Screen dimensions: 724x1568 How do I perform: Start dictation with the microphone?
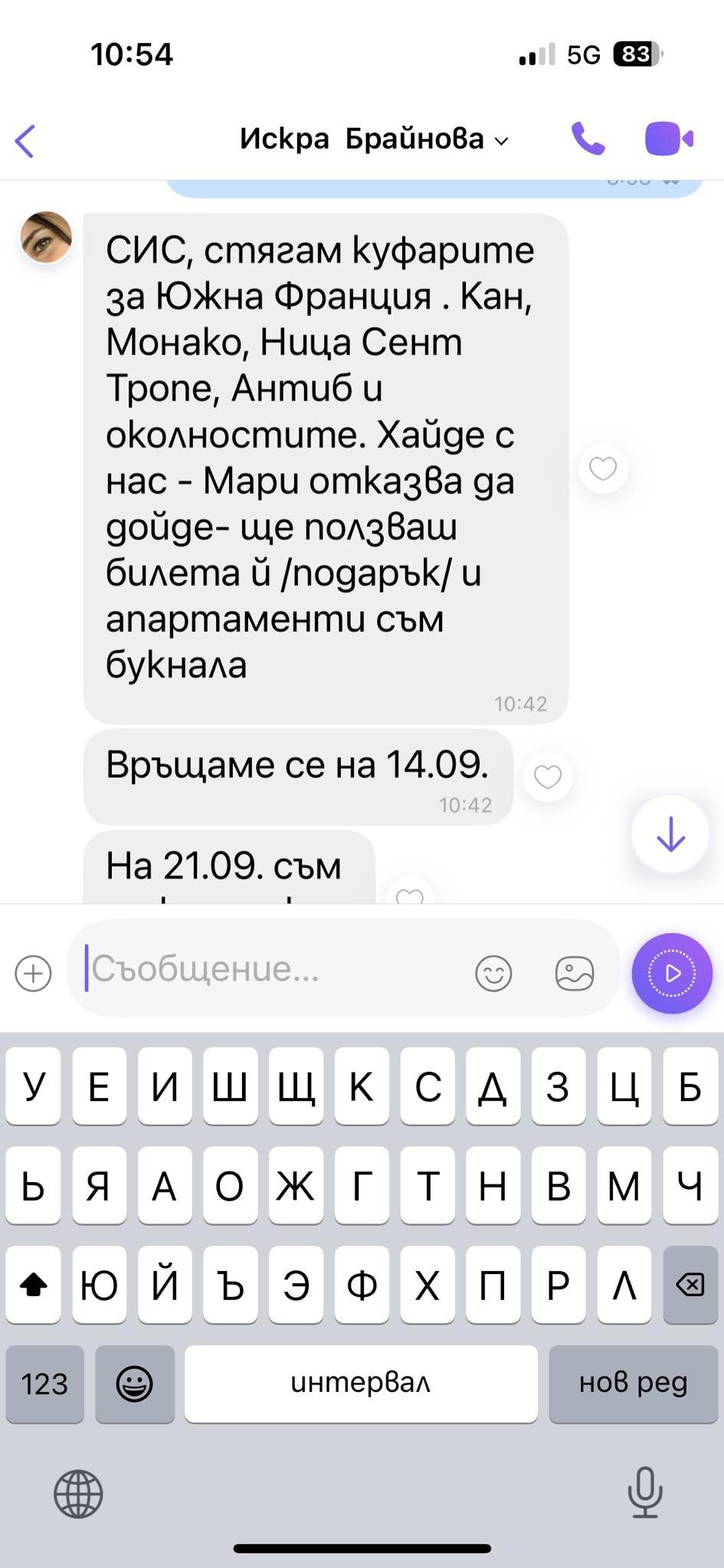(645, 1491)
